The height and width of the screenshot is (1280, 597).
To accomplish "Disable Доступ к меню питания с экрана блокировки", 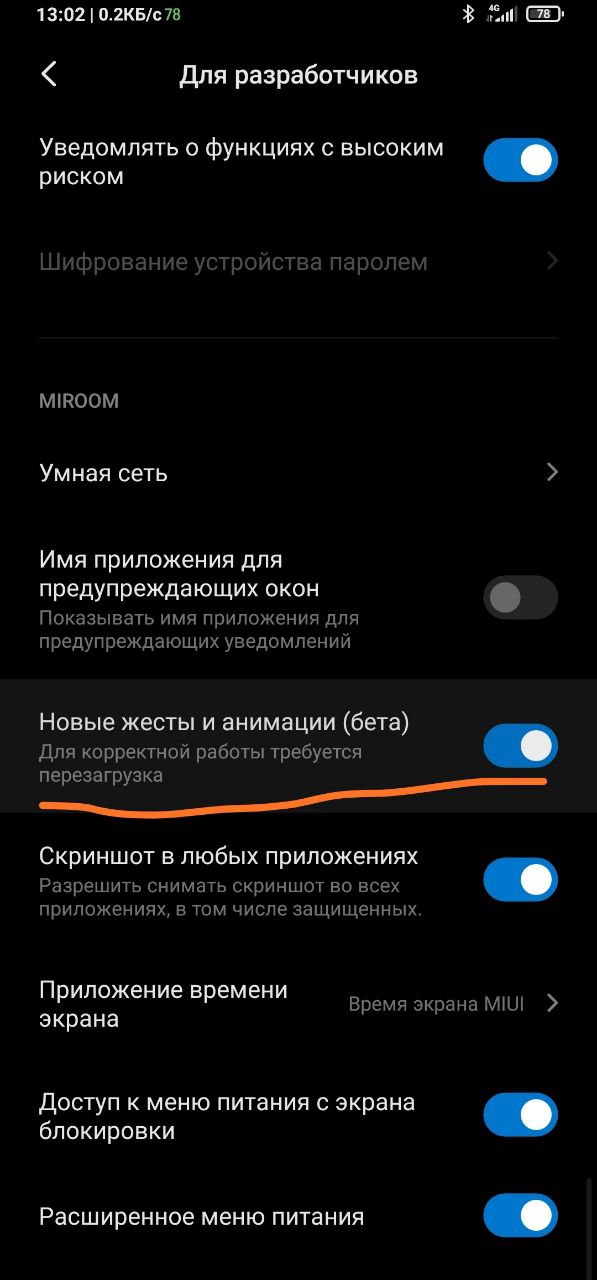I will pos(520,1115).
